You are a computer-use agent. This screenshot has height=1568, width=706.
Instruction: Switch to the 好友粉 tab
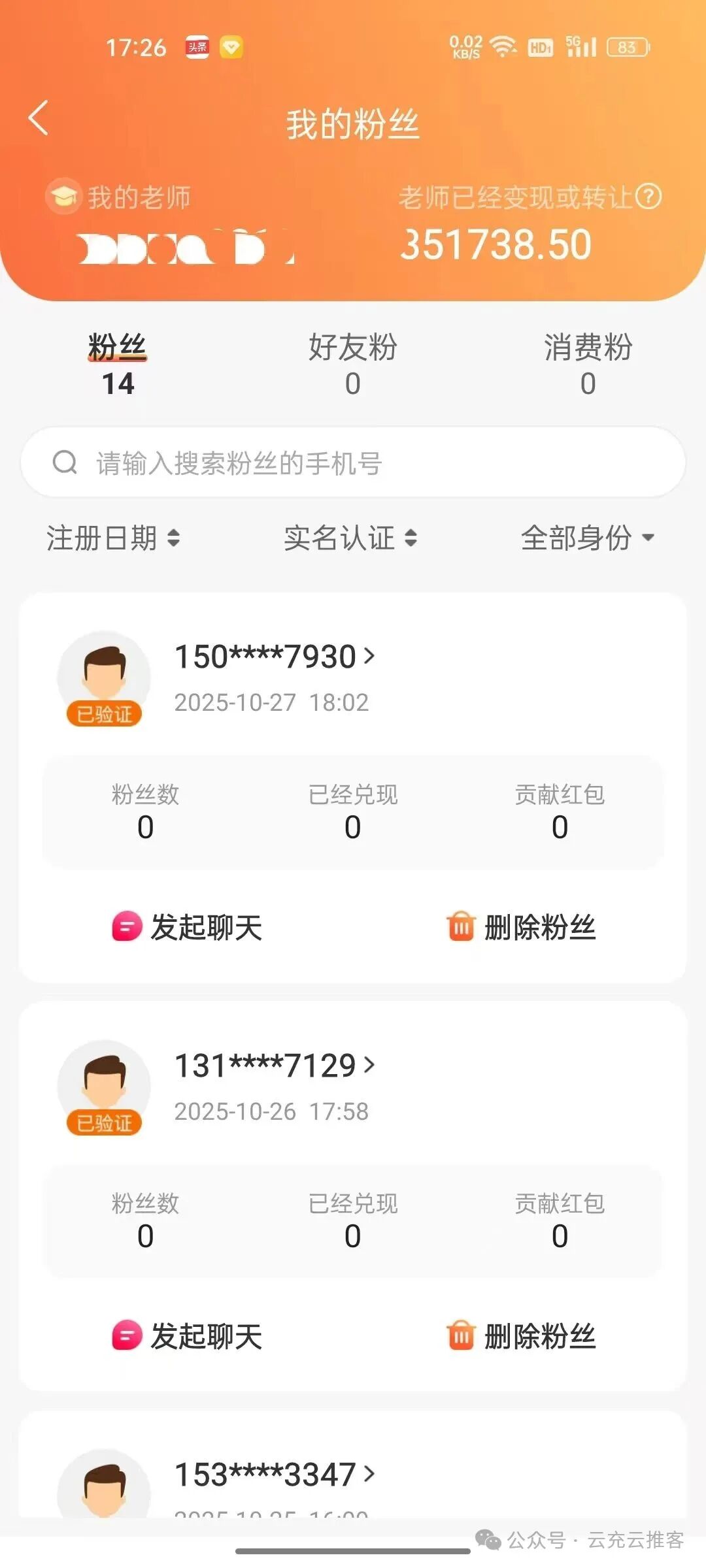351,365
